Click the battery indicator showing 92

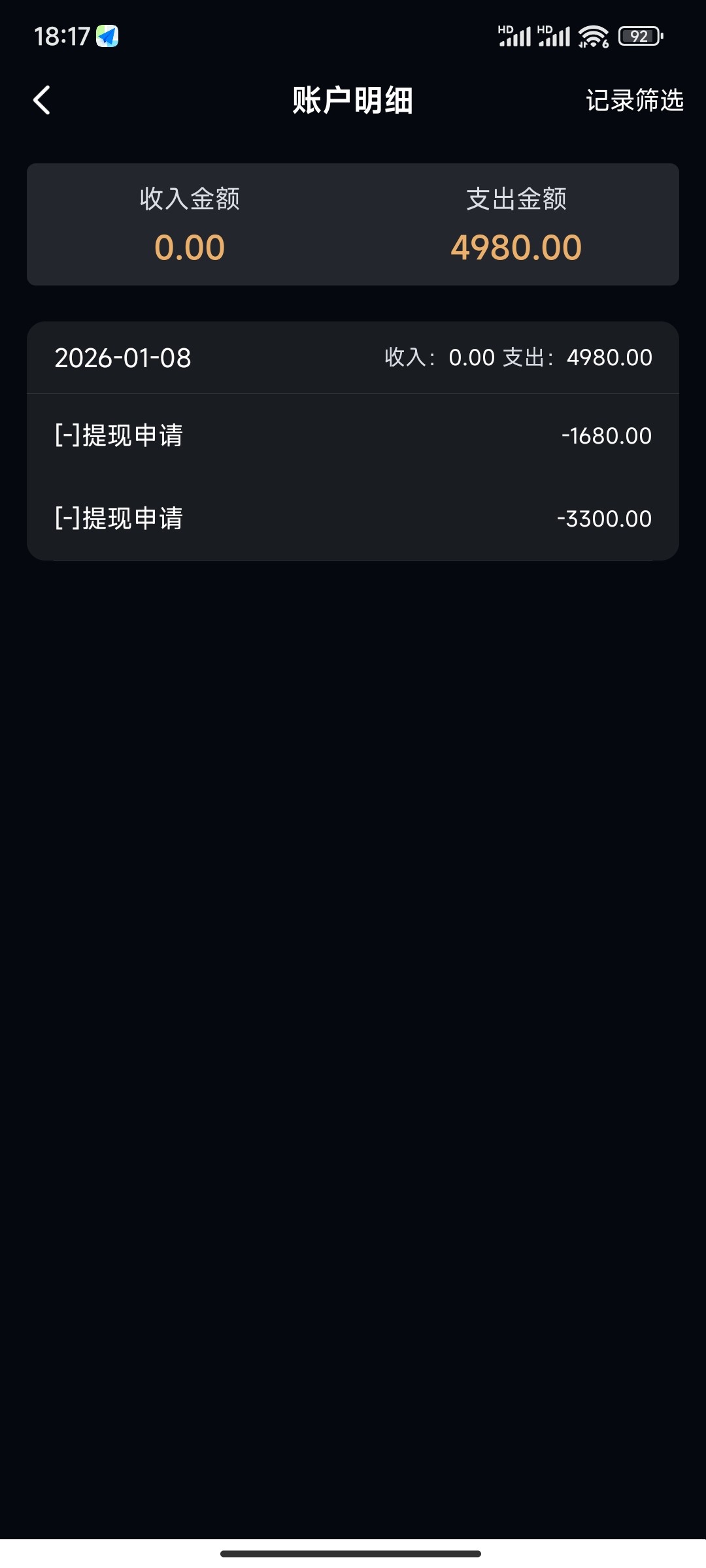tap(639, 36)
